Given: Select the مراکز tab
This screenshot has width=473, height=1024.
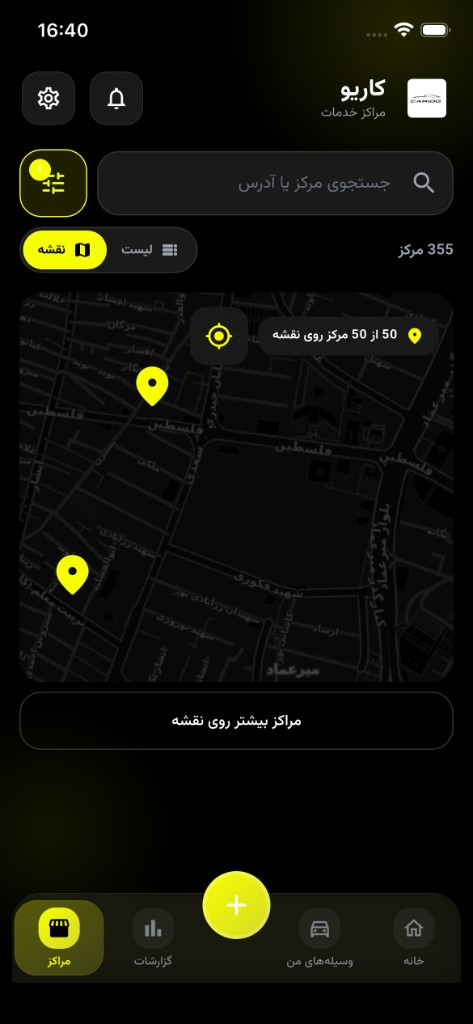Looking at the screenshot, I should [59, 938].
